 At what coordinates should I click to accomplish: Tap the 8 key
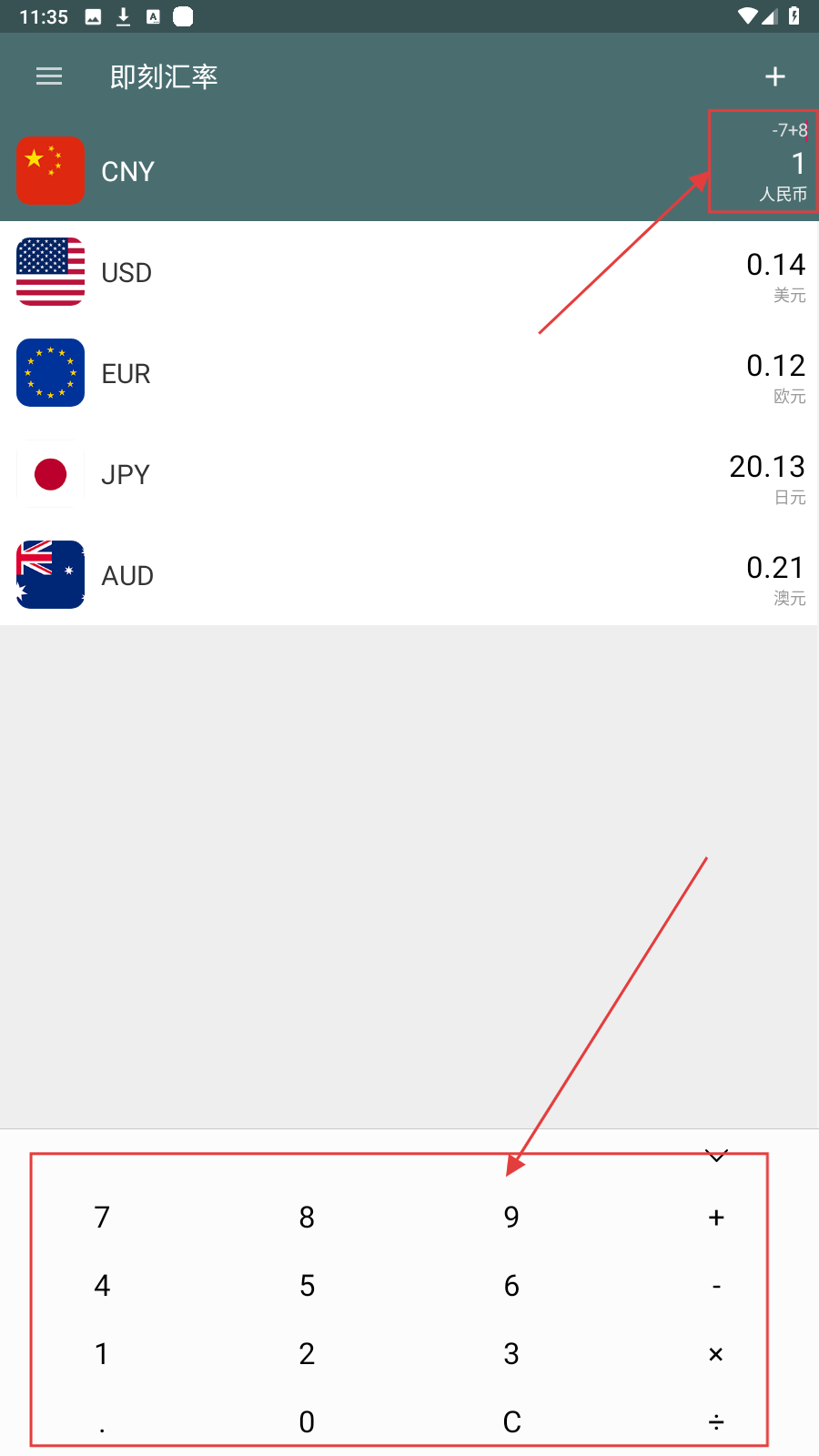pyautogui.click(x=307, y=1217)
